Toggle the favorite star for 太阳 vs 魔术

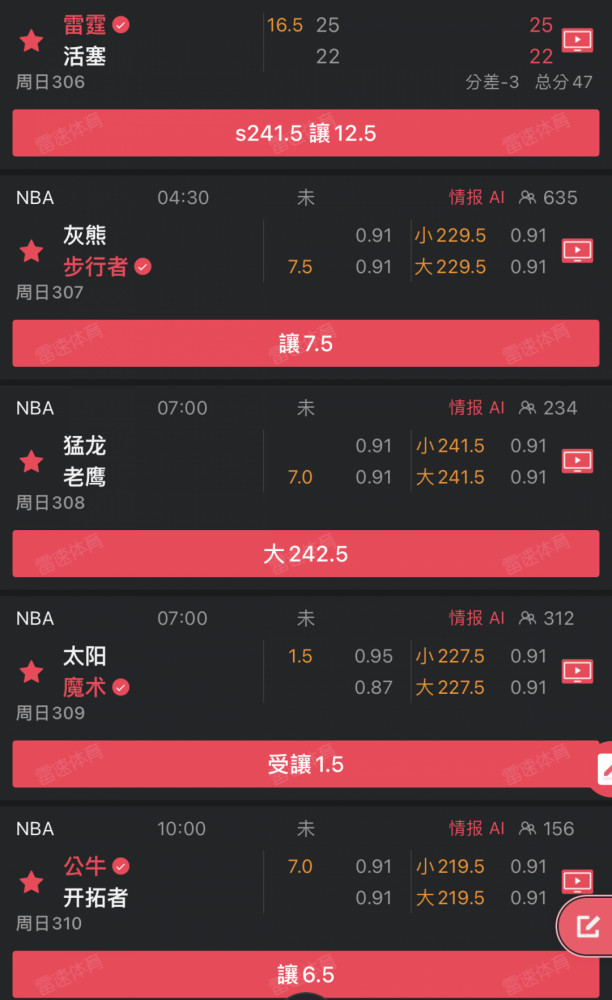[31, 672]
